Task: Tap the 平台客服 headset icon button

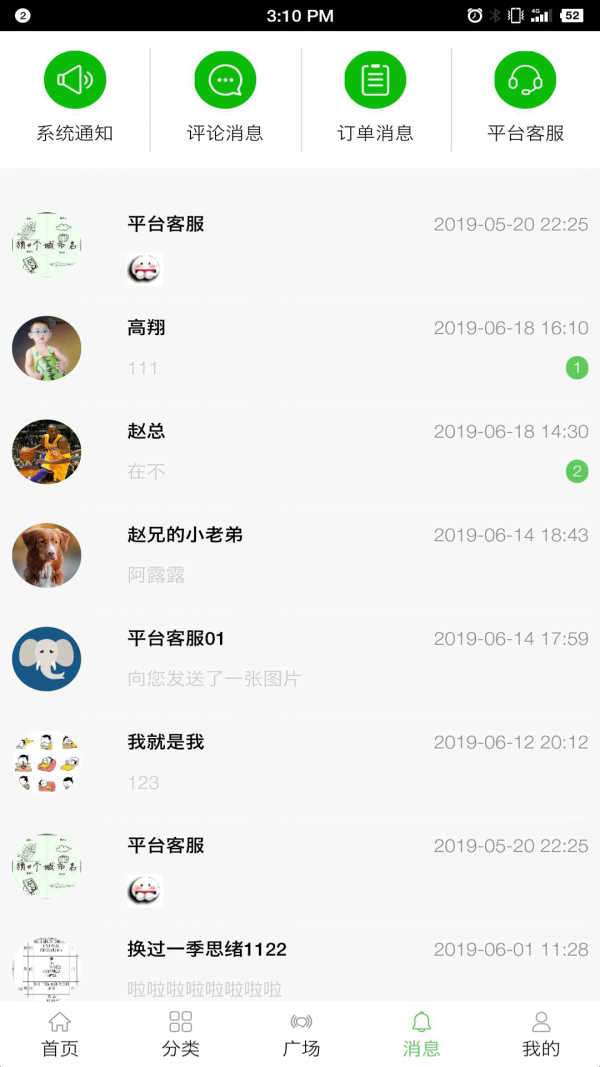Action: (525, 81)
